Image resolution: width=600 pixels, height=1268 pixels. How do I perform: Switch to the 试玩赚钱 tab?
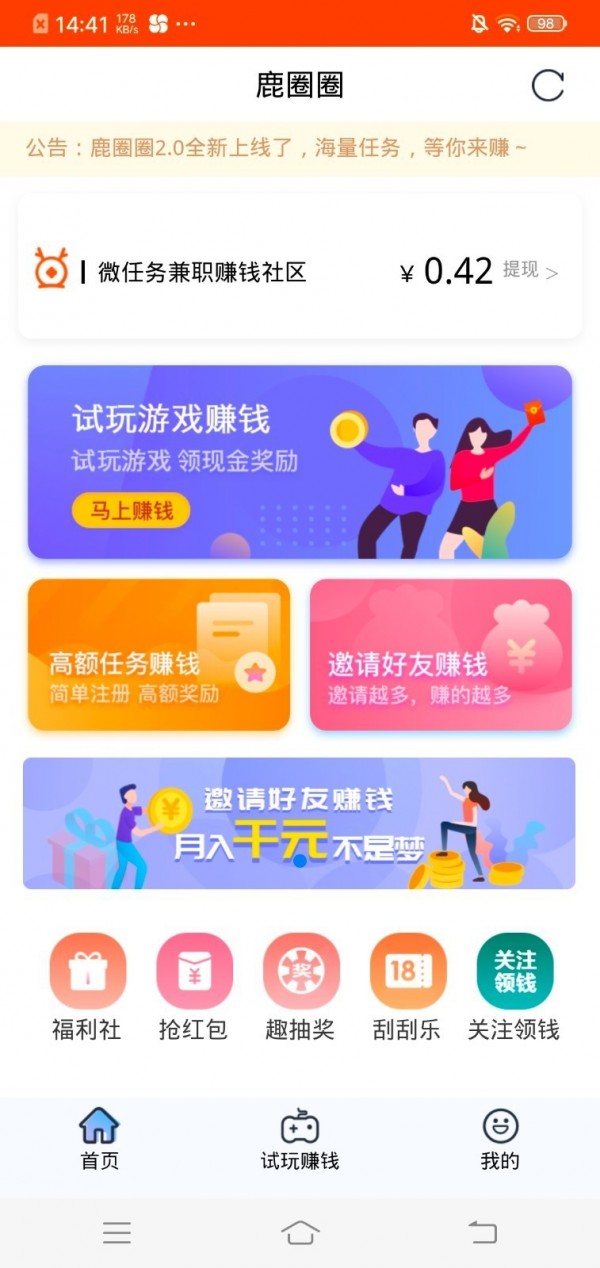[x=300, y=1138]
